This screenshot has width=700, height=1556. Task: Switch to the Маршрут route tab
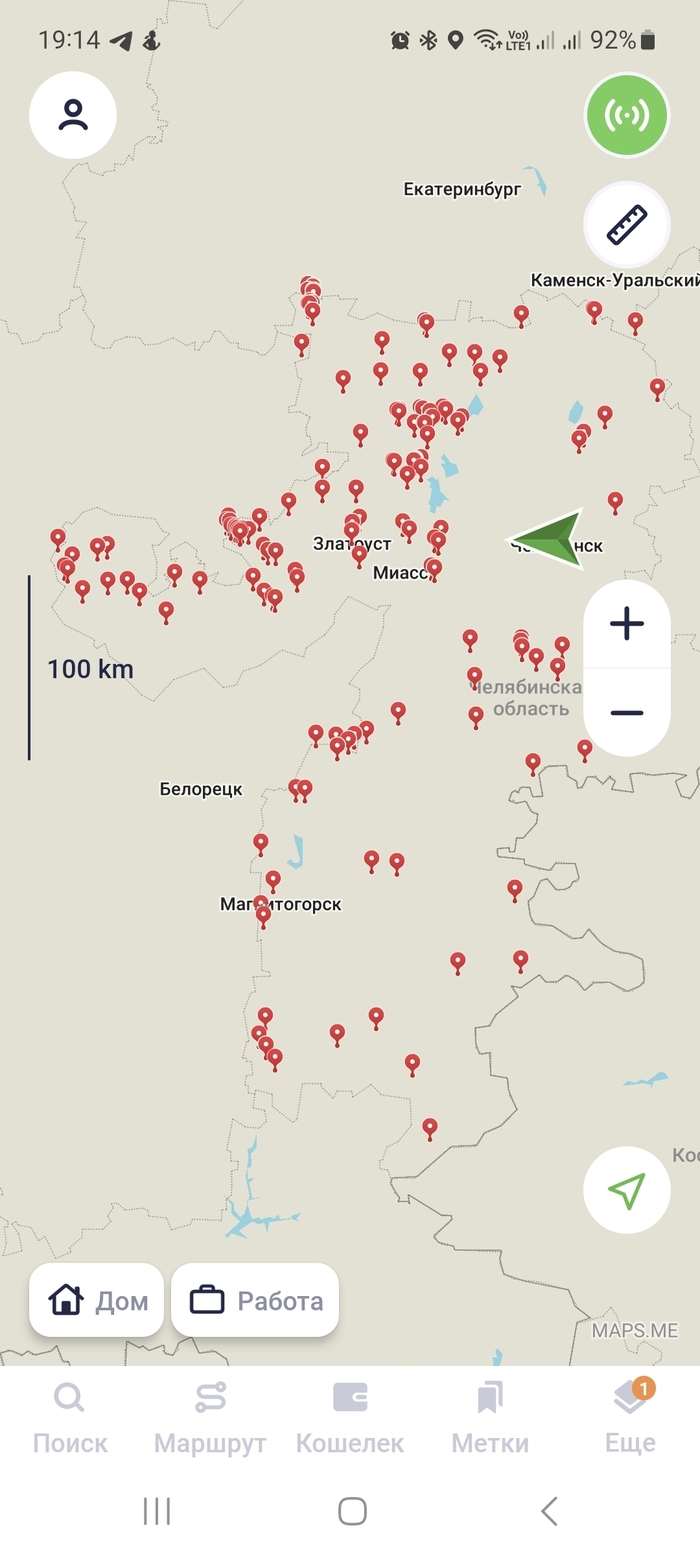210,1416
